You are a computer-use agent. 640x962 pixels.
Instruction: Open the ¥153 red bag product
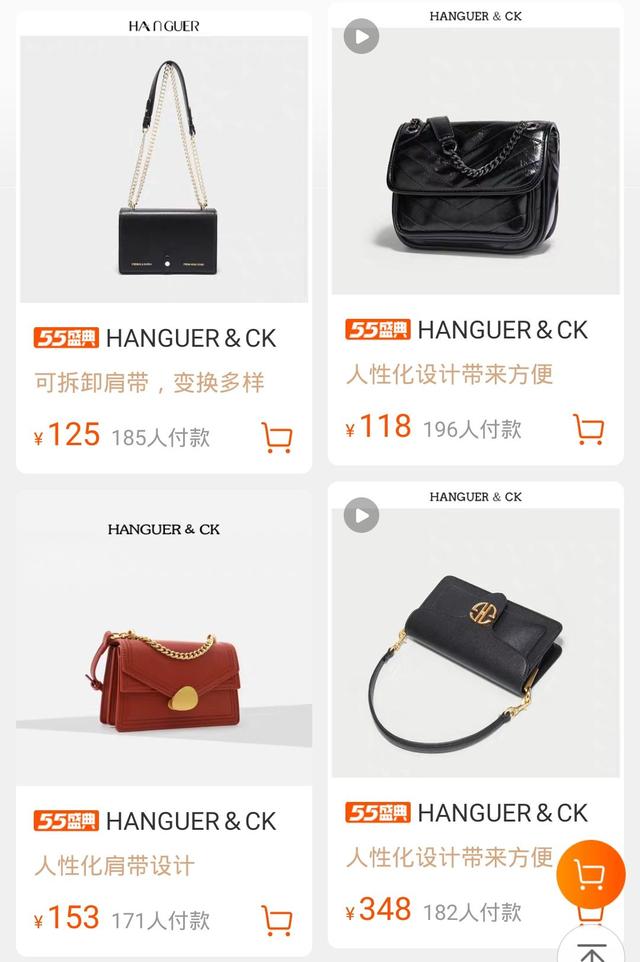[164, 660]
